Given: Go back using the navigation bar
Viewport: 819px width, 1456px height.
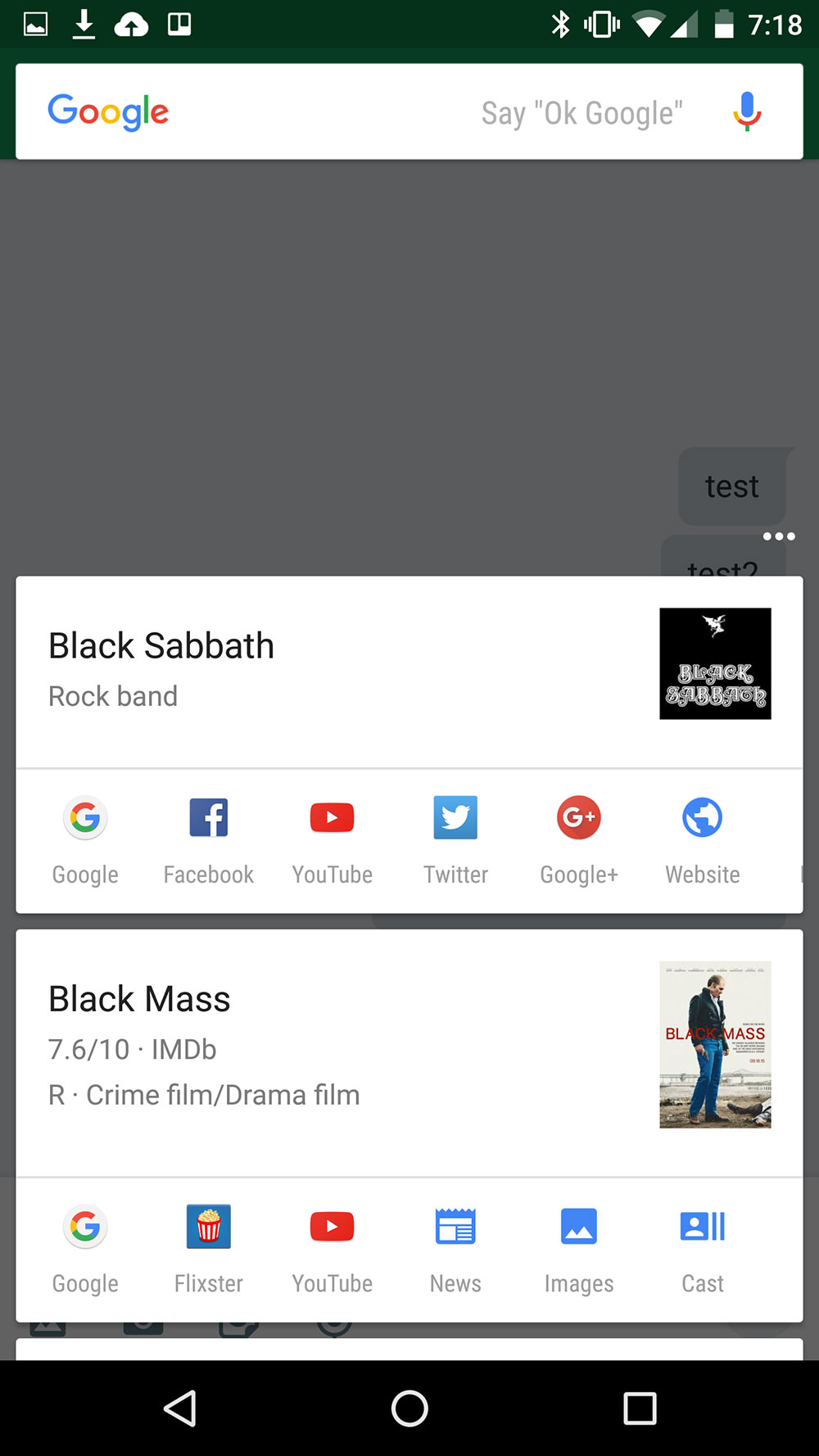Looking at the screenshot, I should tap(180, 1409).
